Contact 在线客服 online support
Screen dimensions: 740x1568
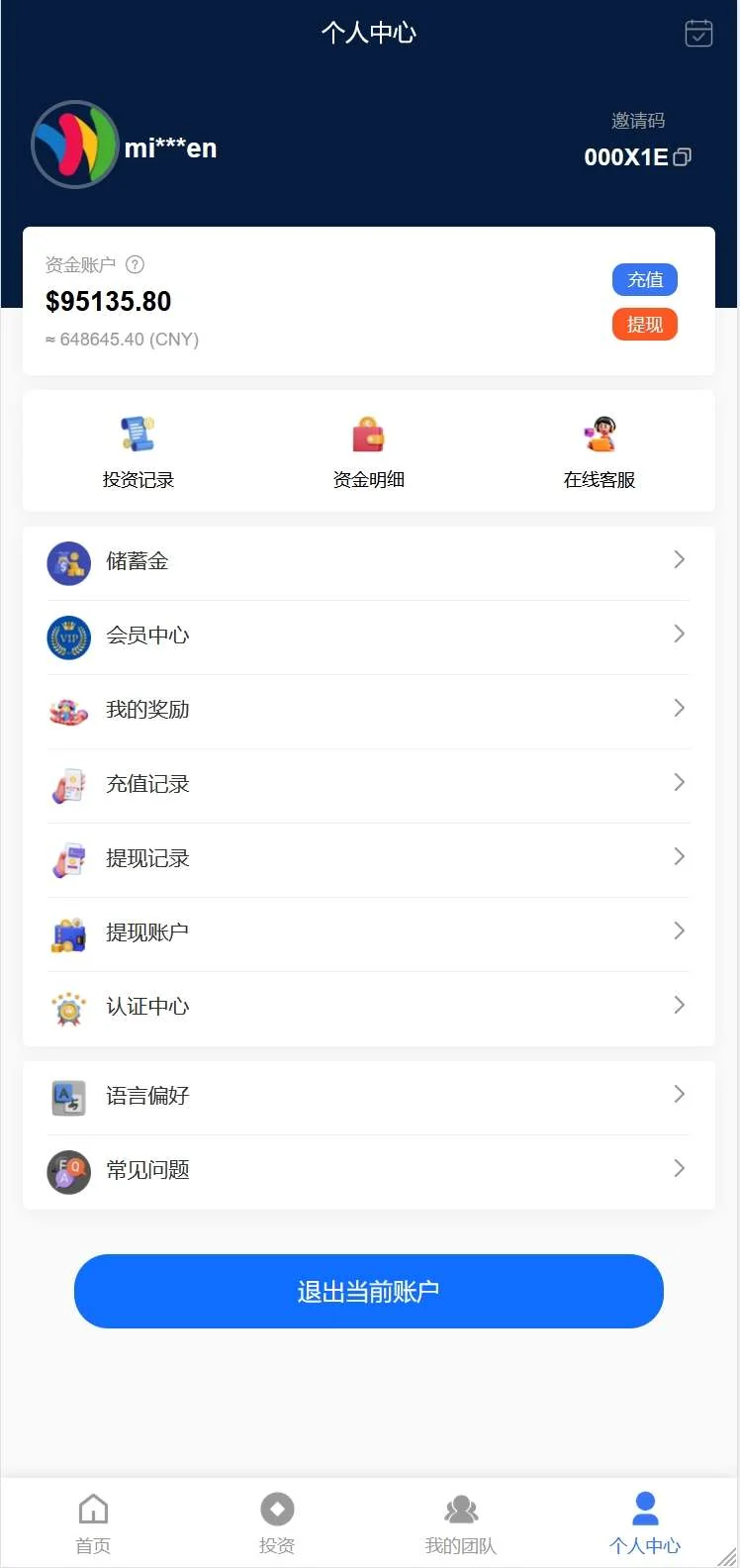[599, 452]
